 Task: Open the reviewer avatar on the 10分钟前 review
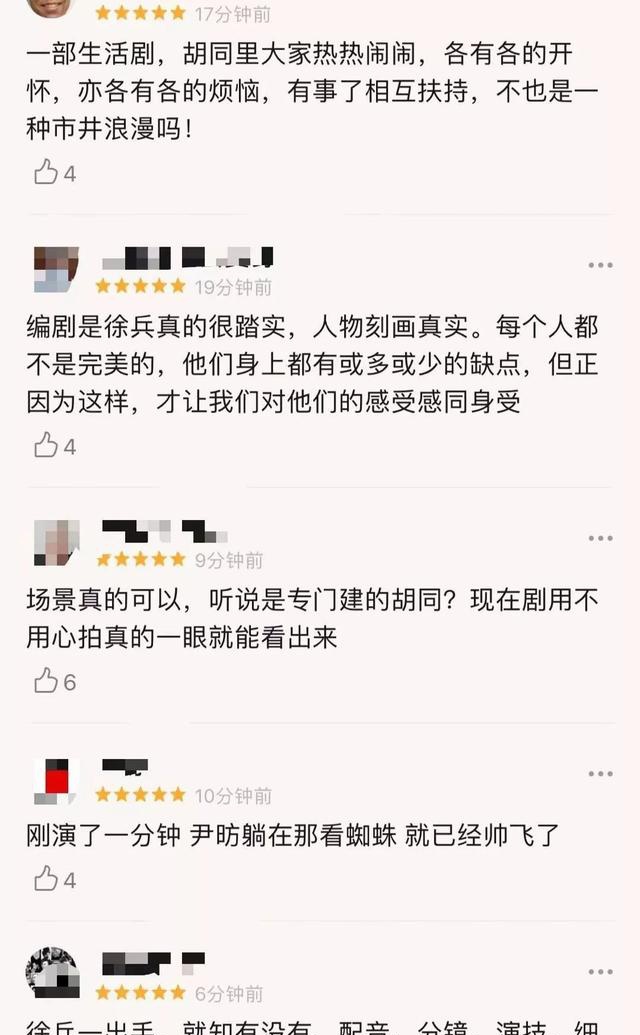(56, 781)
